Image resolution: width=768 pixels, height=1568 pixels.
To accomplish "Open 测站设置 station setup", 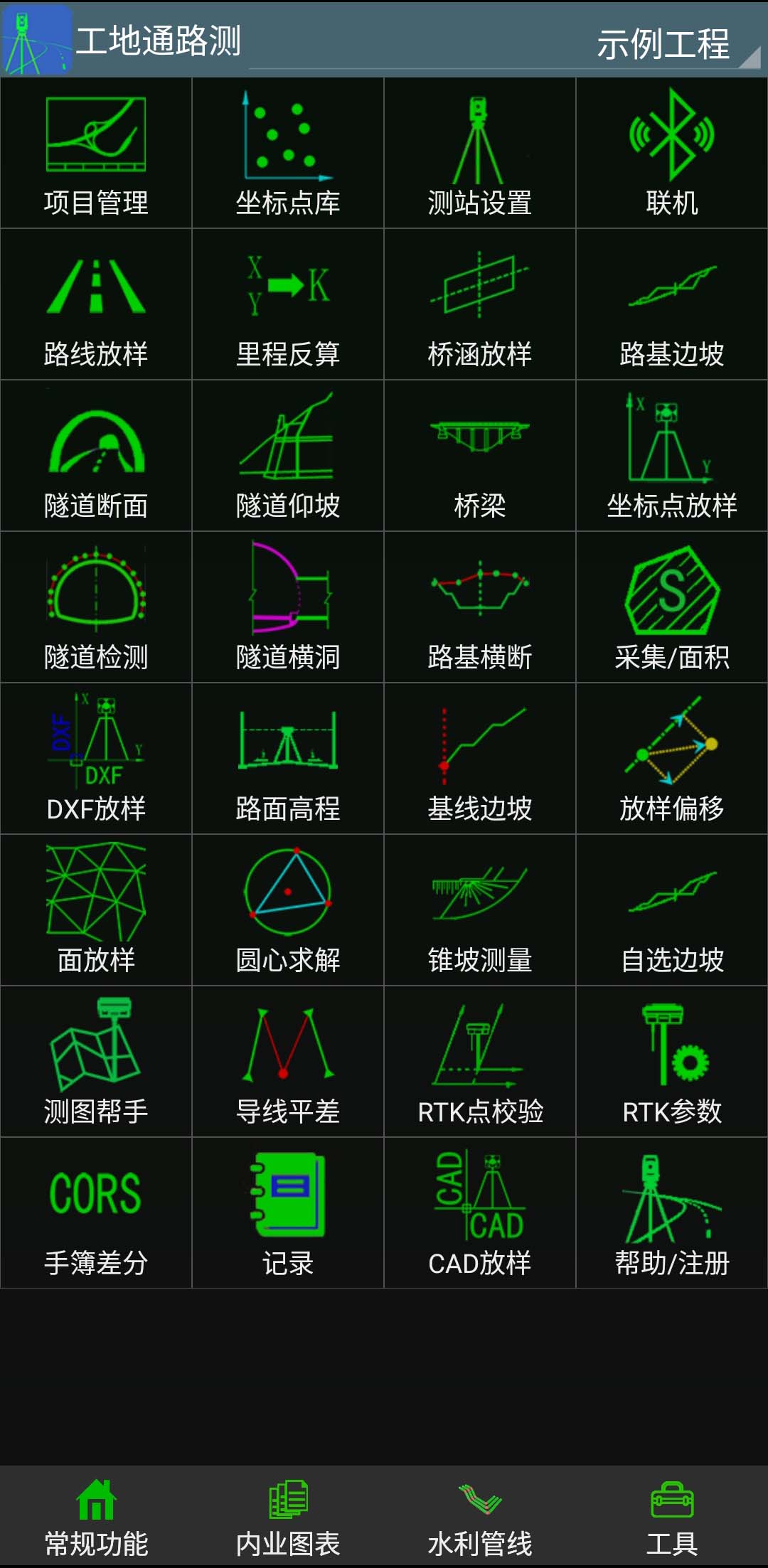I will 480,154.
